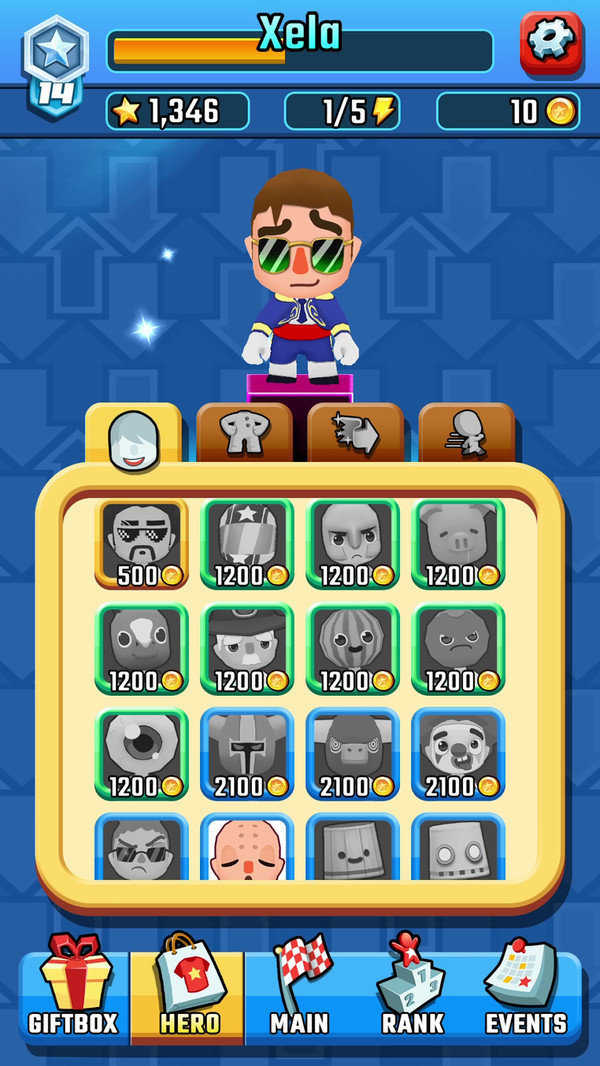Image resolution: width=600 pixels, height=1066 pixels.
Task: Choose the pig head for 1200 coins
Action: 458,544
